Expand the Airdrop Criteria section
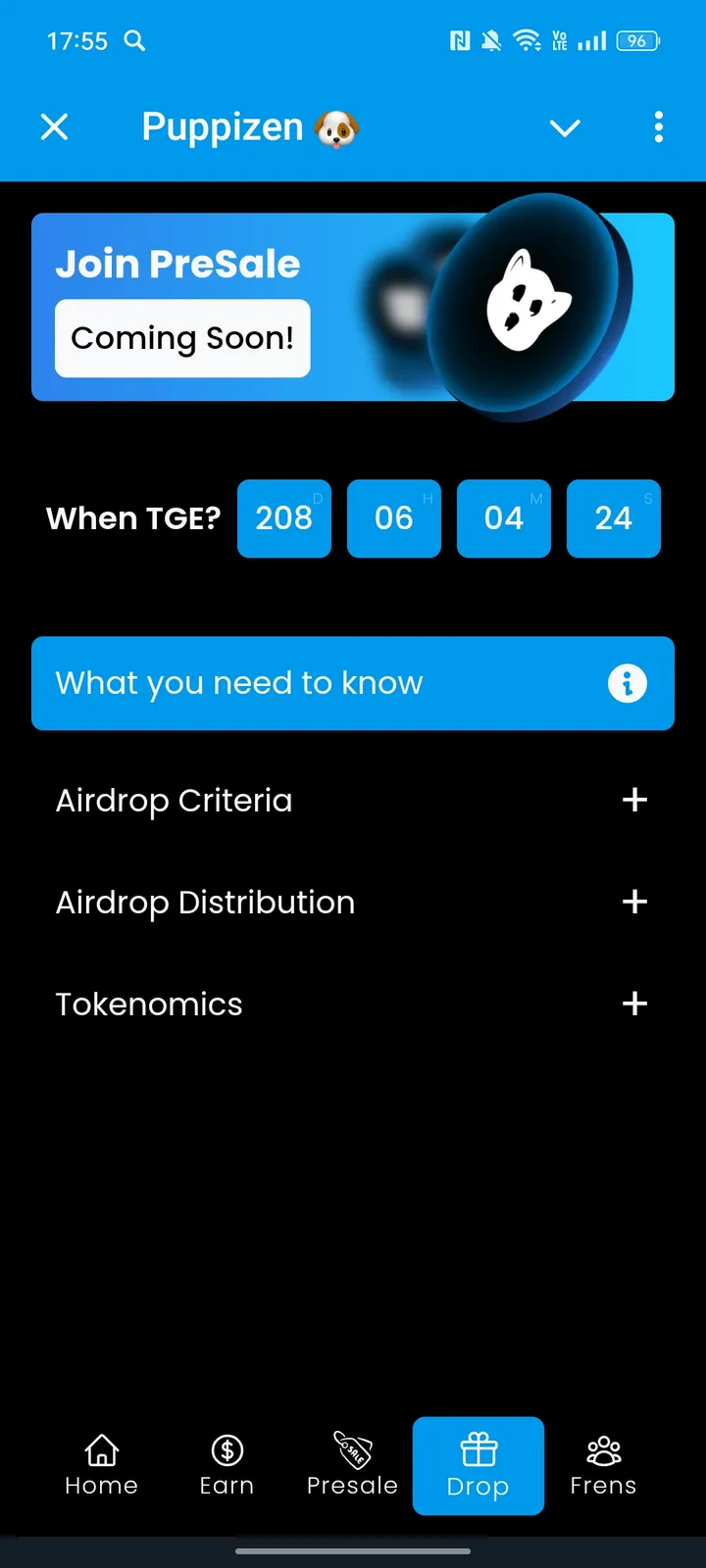This screenshot has height=1568, width=706. coord(634,800)
